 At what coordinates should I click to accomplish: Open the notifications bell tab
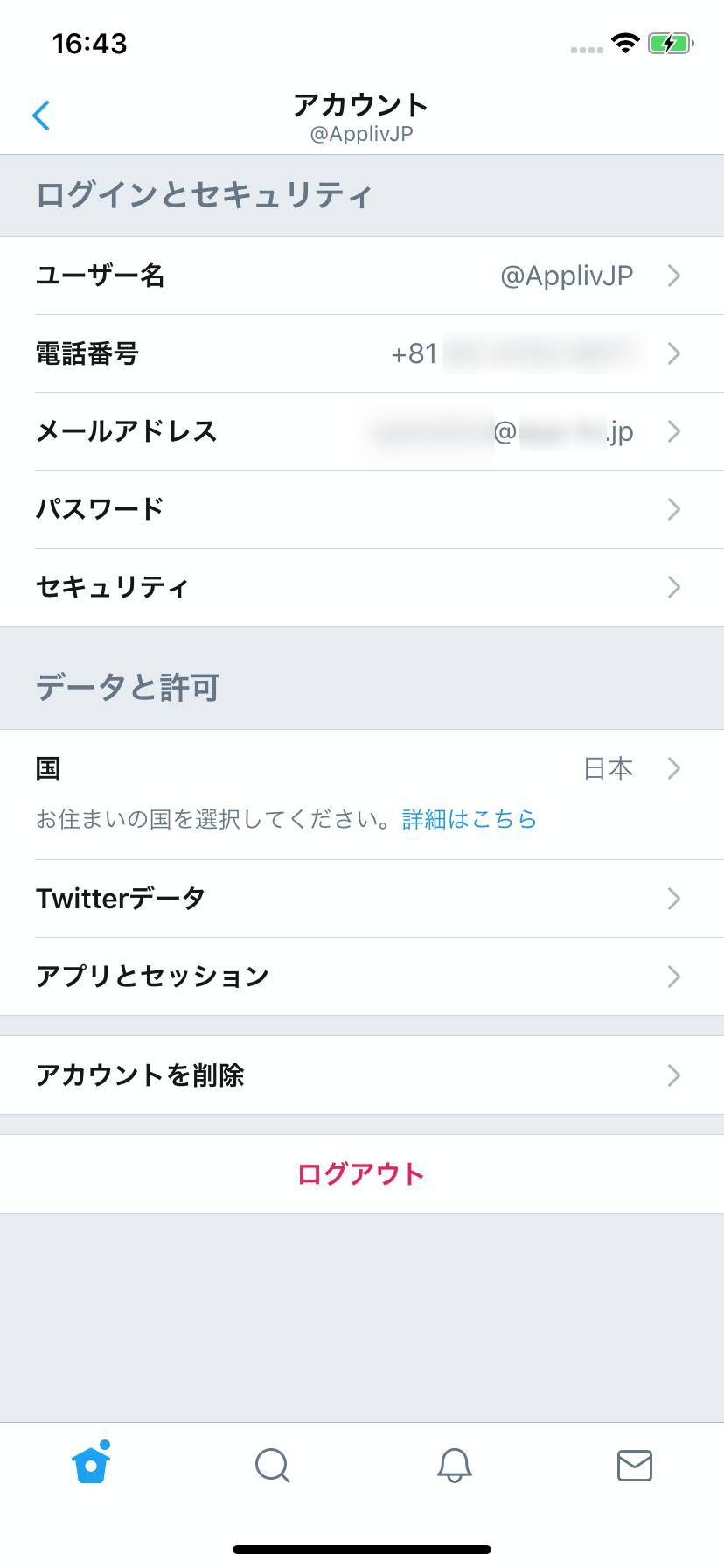454,1465
